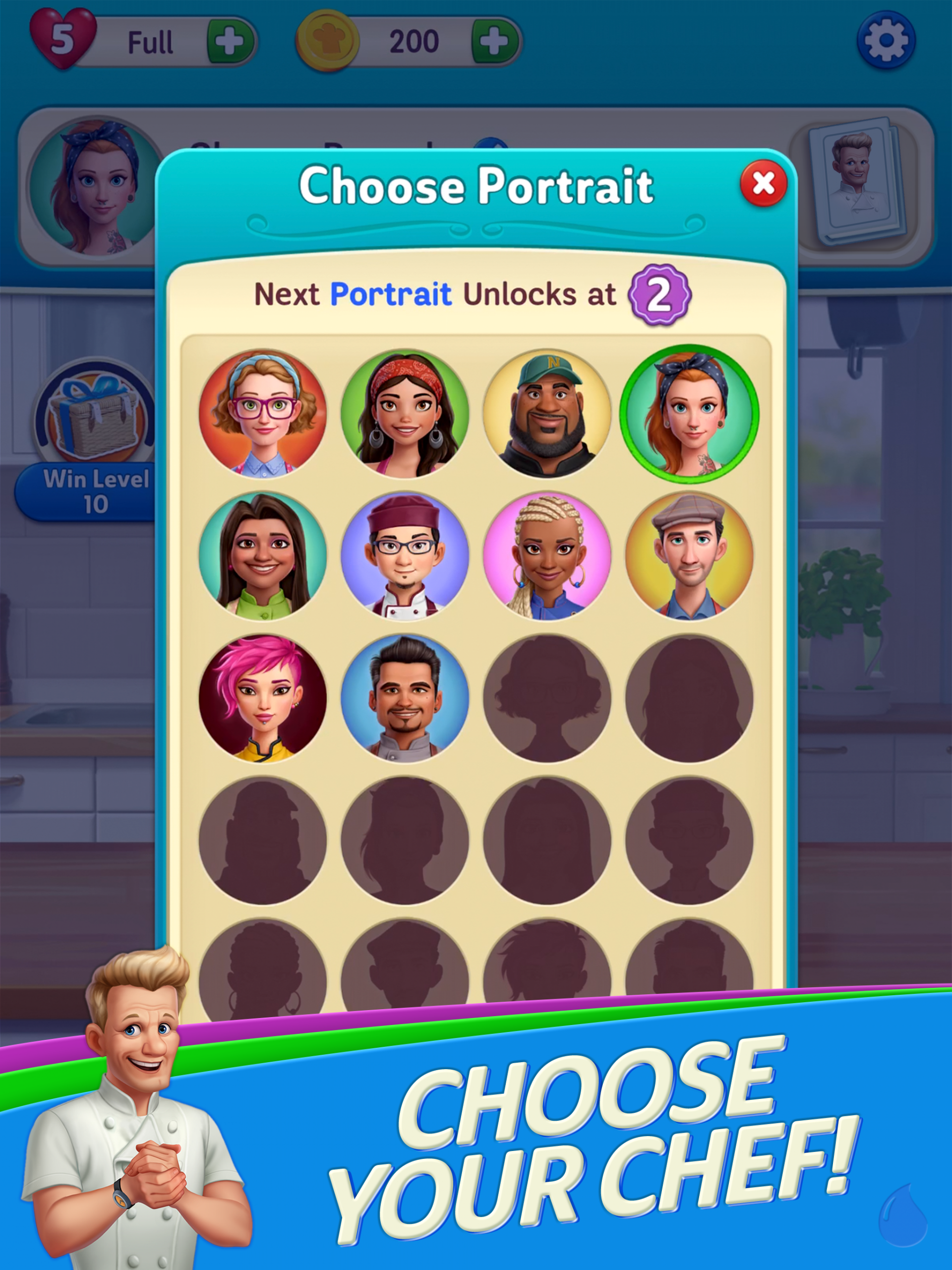Choose the long-haired woman in the green jacket
The height and width of the screenshot is (1270, 952).
pos(262,556)
